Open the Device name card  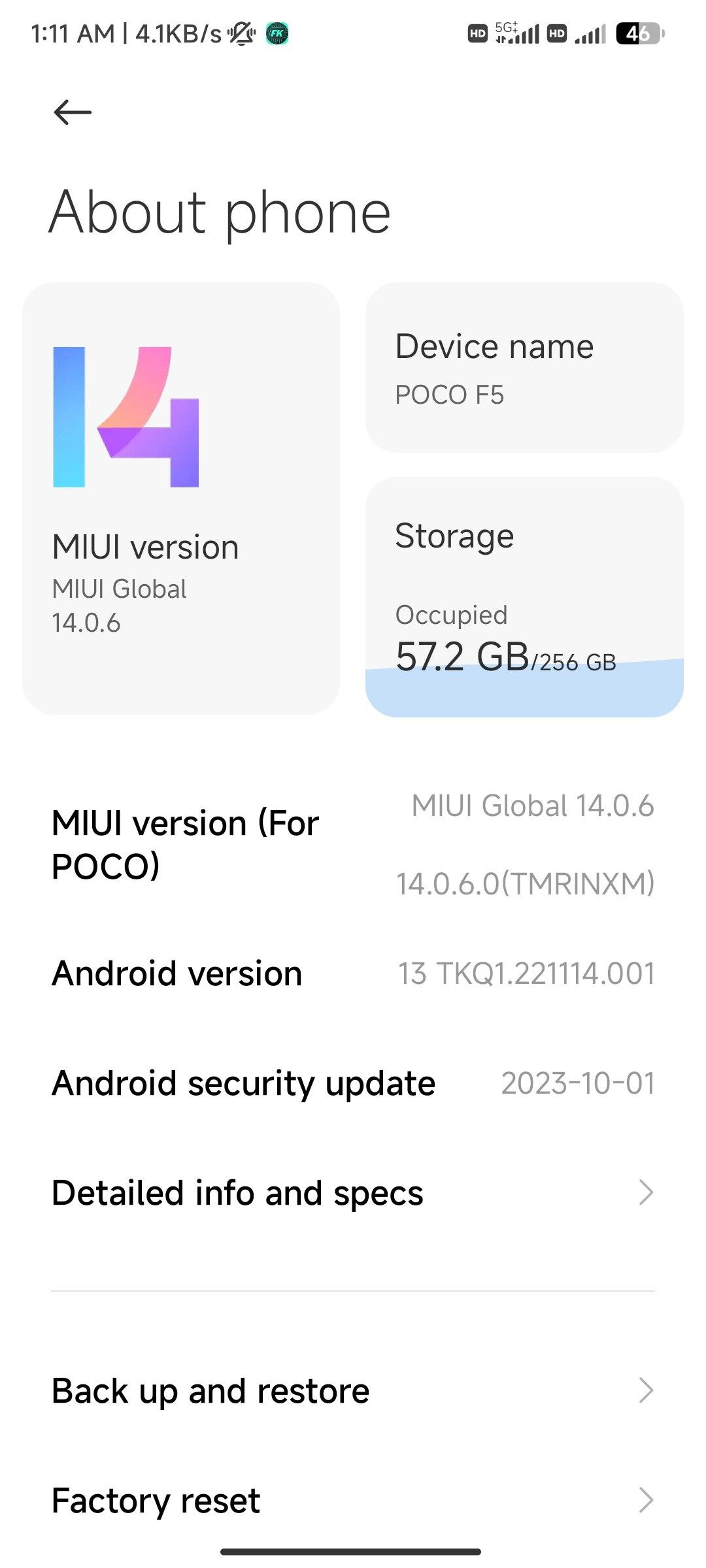click(x=524, y=368)
